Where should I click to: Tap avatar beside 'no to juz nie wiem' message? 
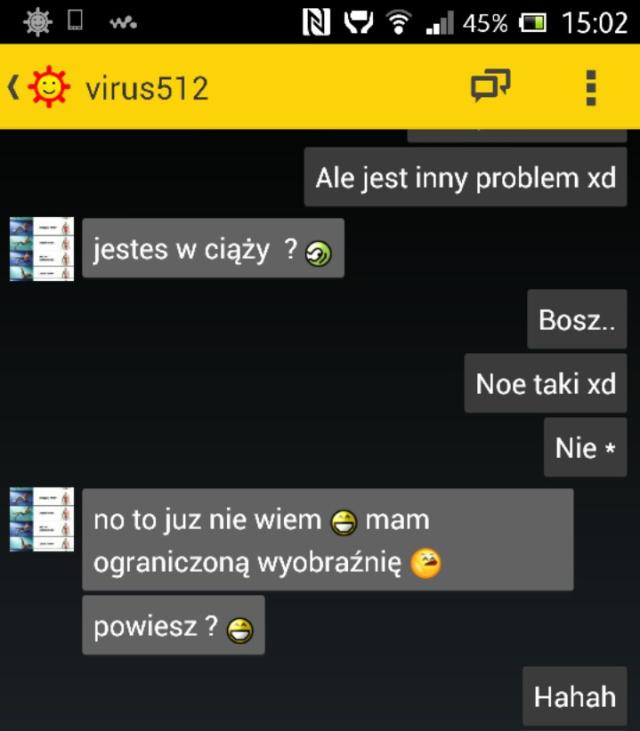(42, 520)
